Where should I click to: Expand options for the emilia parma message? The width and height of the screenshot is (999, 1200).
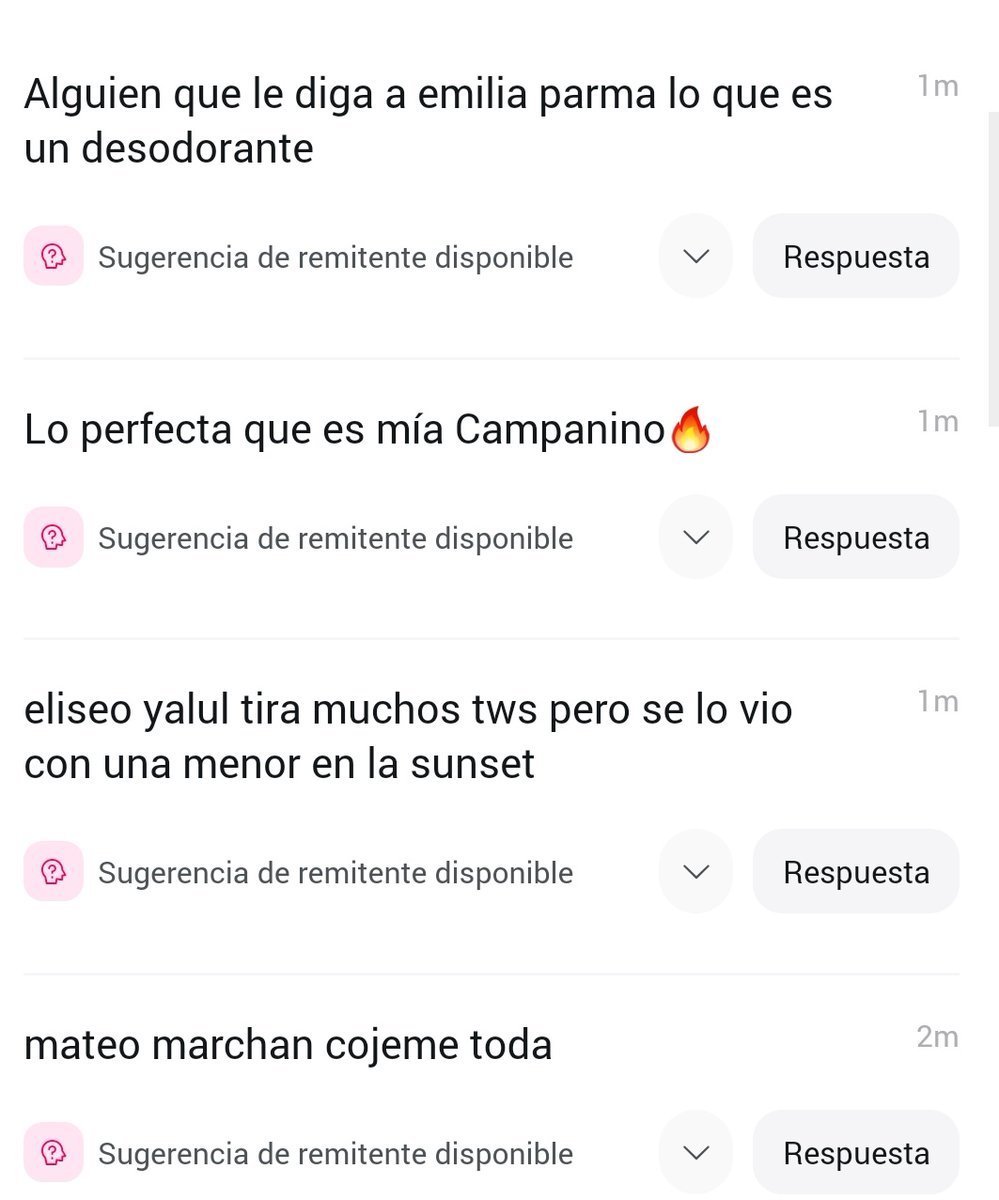coord(696,256)
